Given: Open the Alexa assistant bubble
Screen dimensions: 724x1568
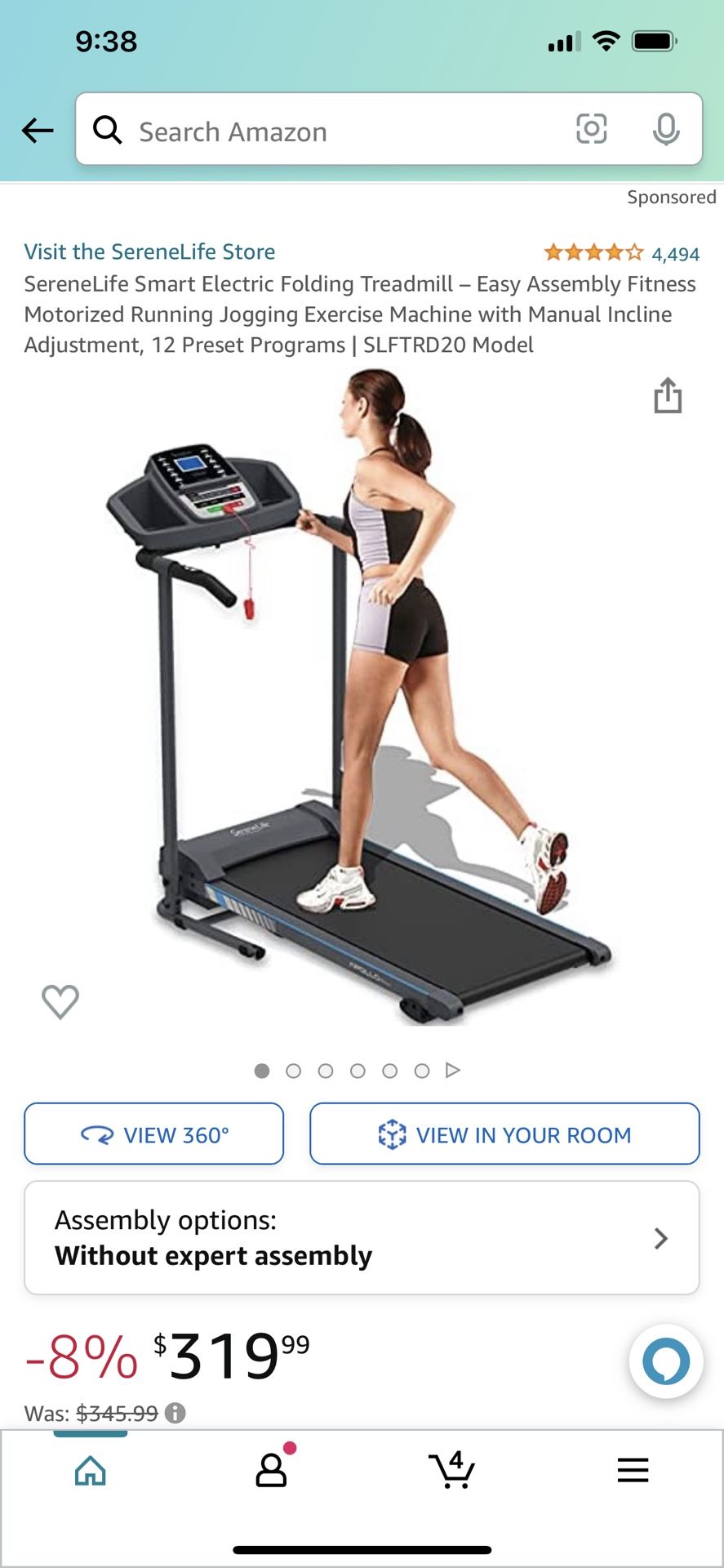Looking at the screenshot, I should tap(666, 1361).
